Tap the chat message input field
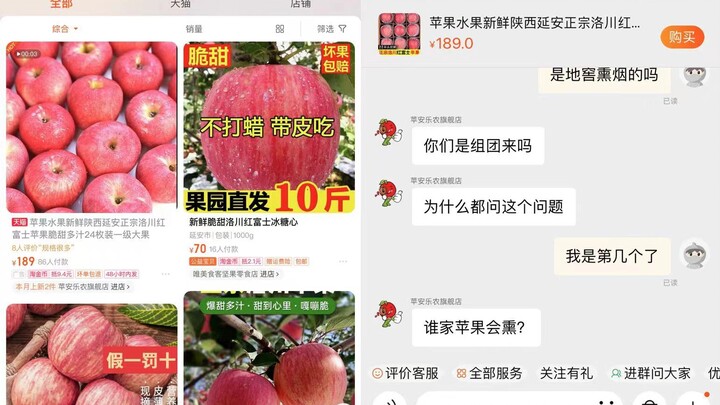This screenshot has width=720, height=405. 520,399
